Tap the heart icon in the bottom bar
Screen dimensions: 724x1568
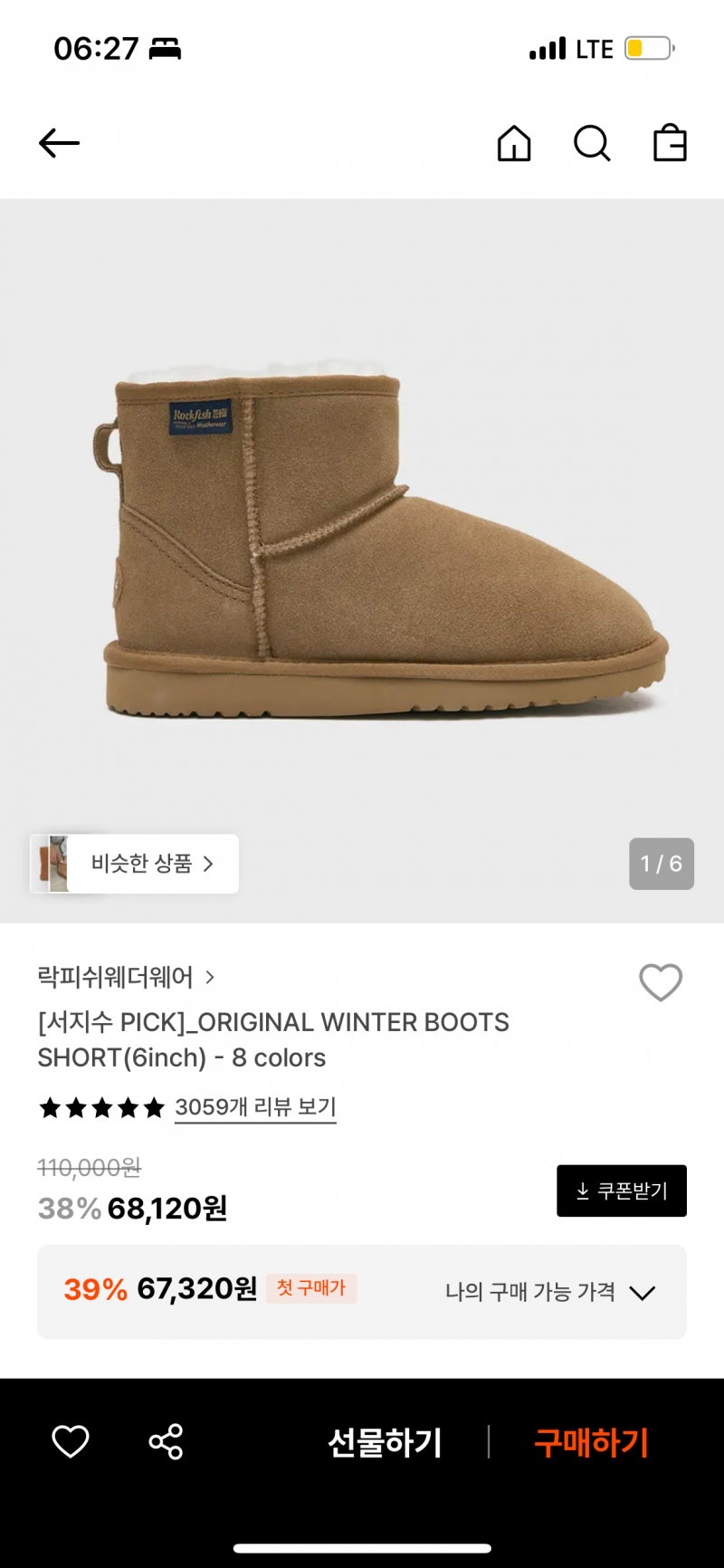pos(71,1441)
